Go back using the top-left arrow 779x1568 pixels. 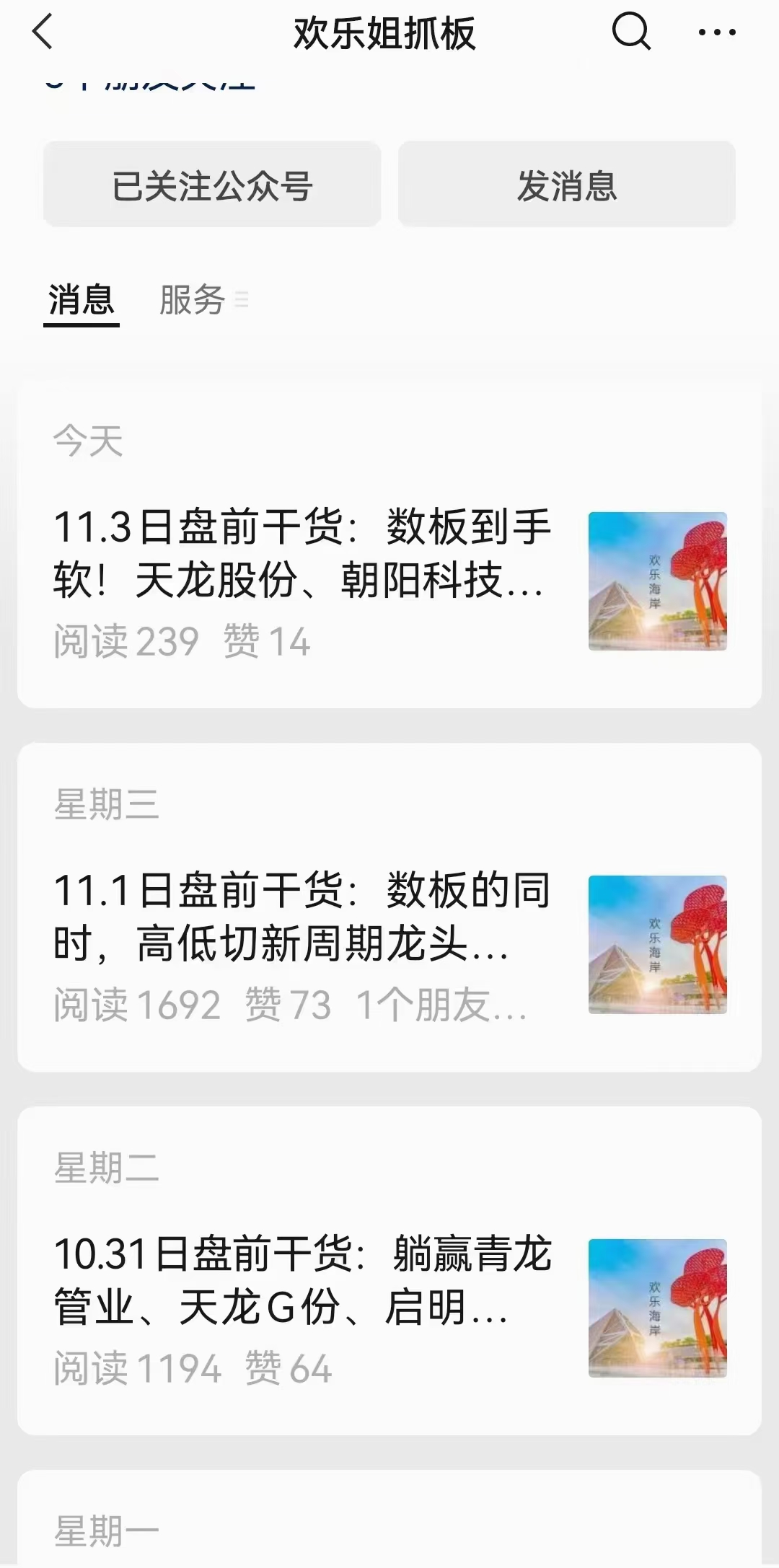tap(43, 33)
